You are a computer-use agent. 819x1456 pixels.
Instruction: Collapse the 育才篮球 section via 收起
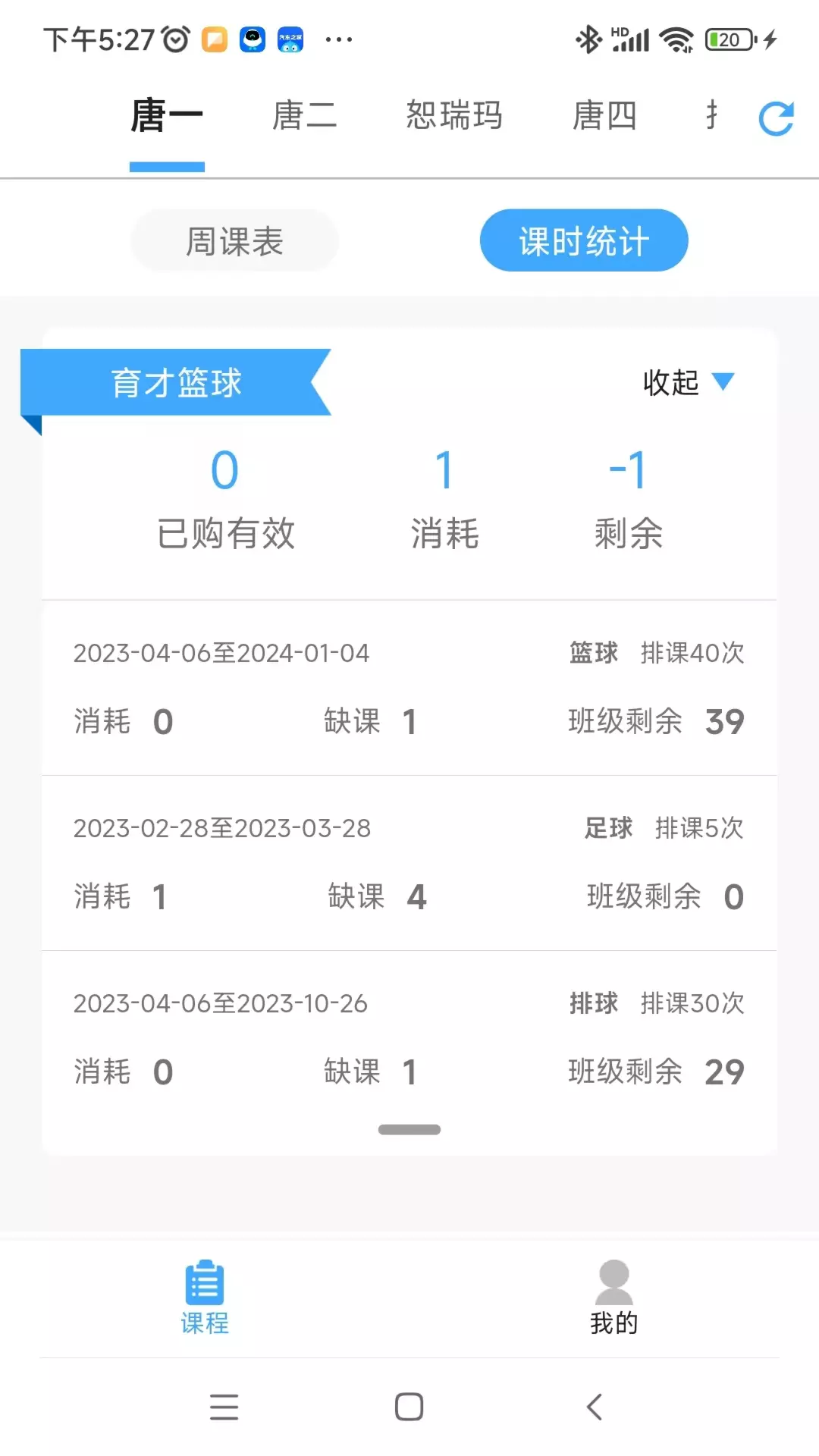pyautogui.click(x=689, y=382)
